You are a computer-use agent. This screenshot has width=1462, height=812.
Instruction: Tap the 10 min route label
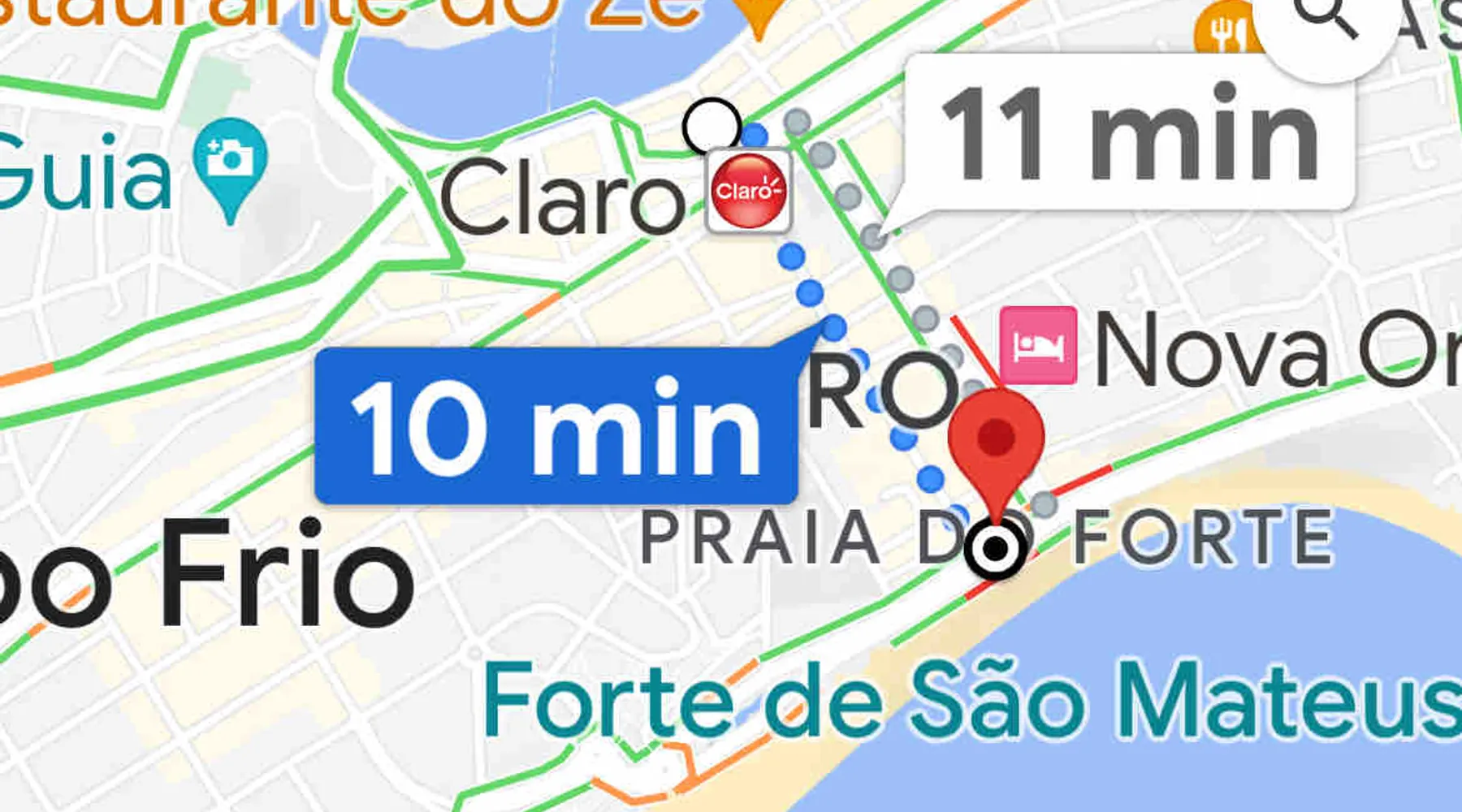556,427
